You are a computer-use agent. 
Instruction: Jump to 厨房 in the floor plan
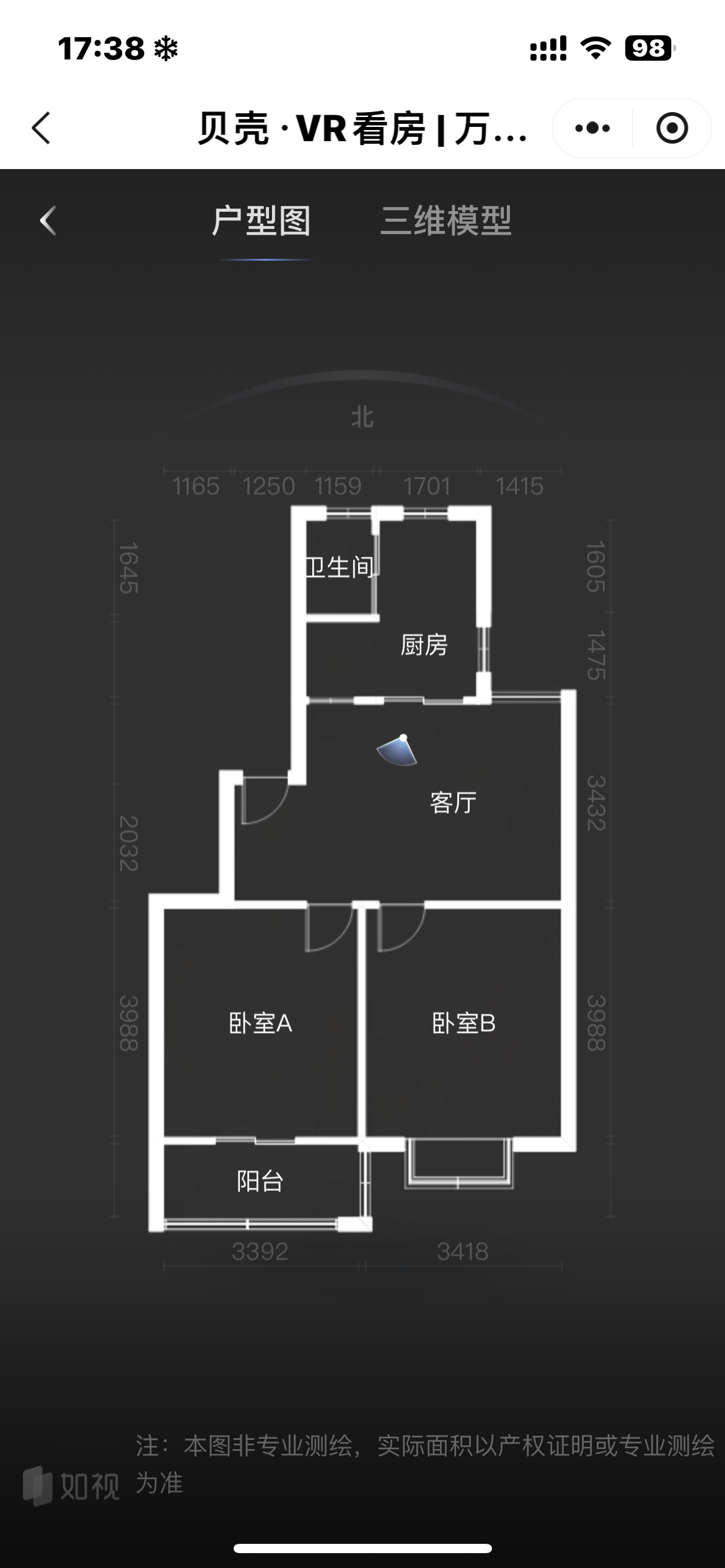tap(424, 645)
